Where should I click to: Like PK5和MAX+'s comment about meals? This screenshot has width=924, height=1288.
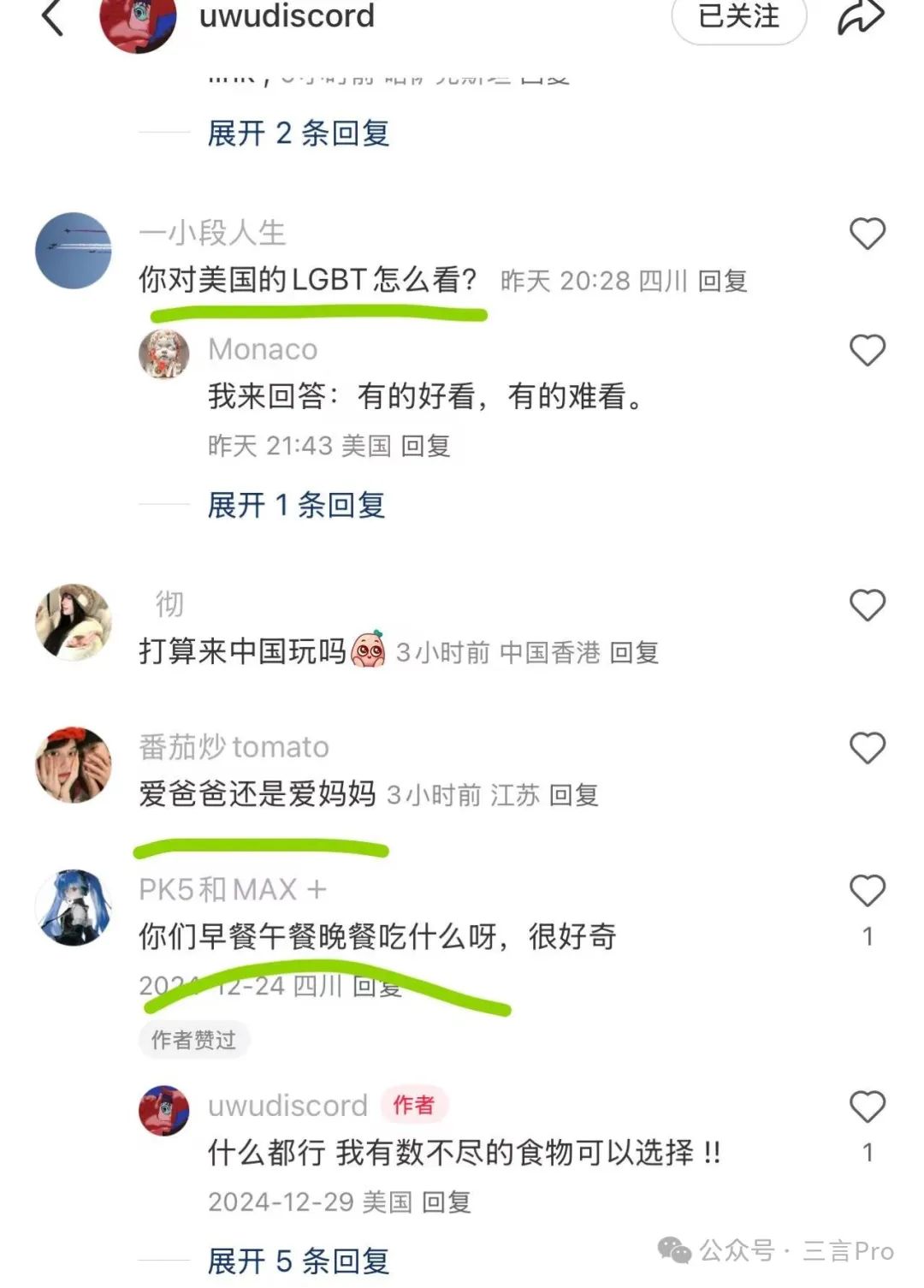tap(867, 891)
